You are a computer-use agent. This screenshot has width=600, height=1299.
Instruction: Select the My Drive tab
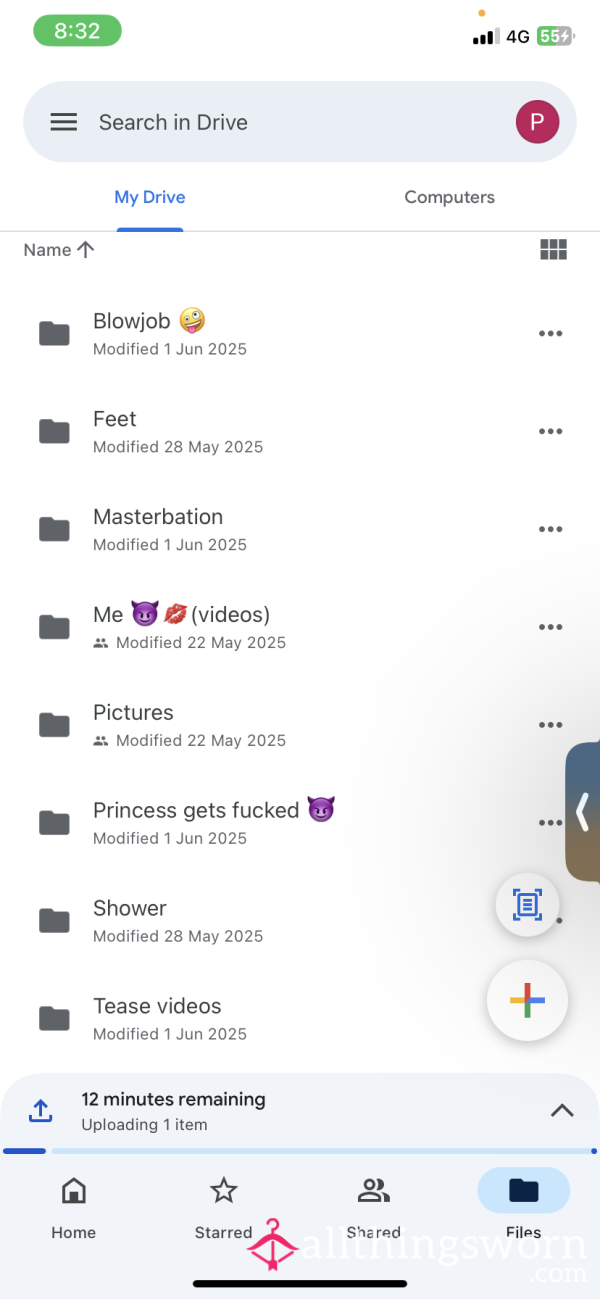coord(150,197)
